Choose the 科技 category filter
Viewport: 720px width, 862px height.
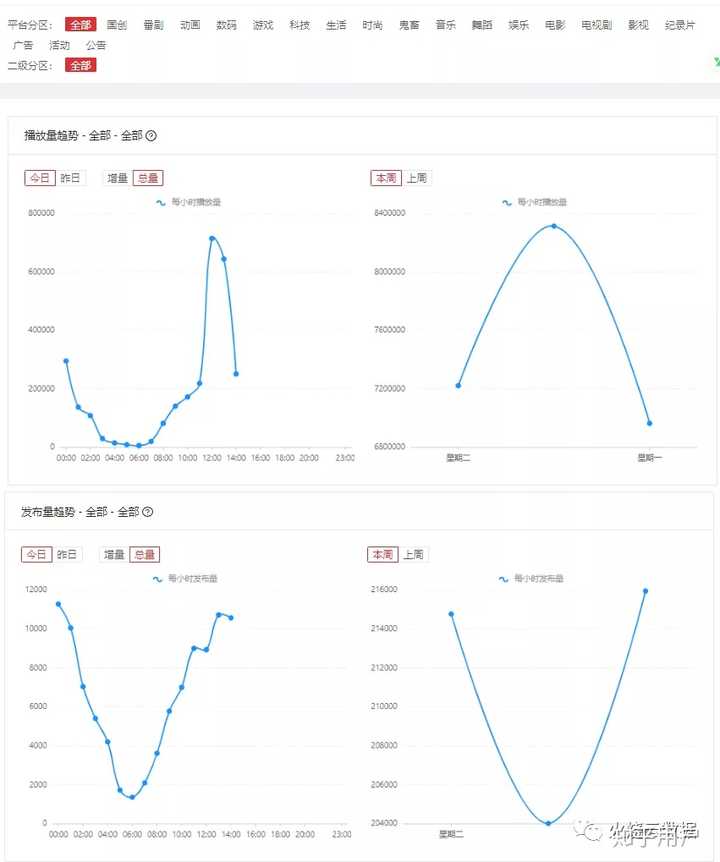pyautogui.click(x=299, y=25)
